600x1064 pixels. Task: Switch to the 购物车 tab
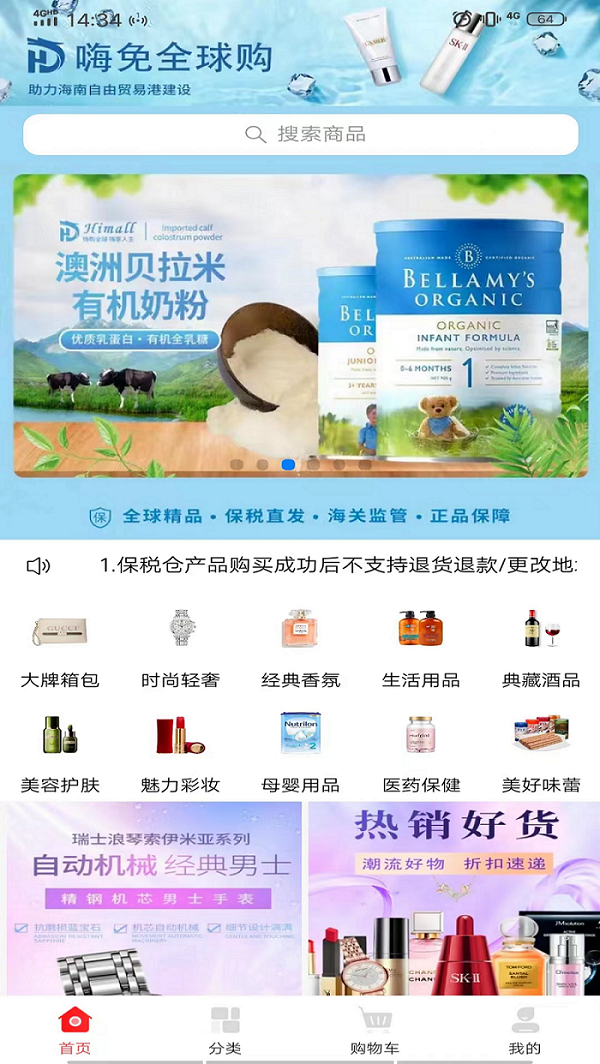point(375,1031)
